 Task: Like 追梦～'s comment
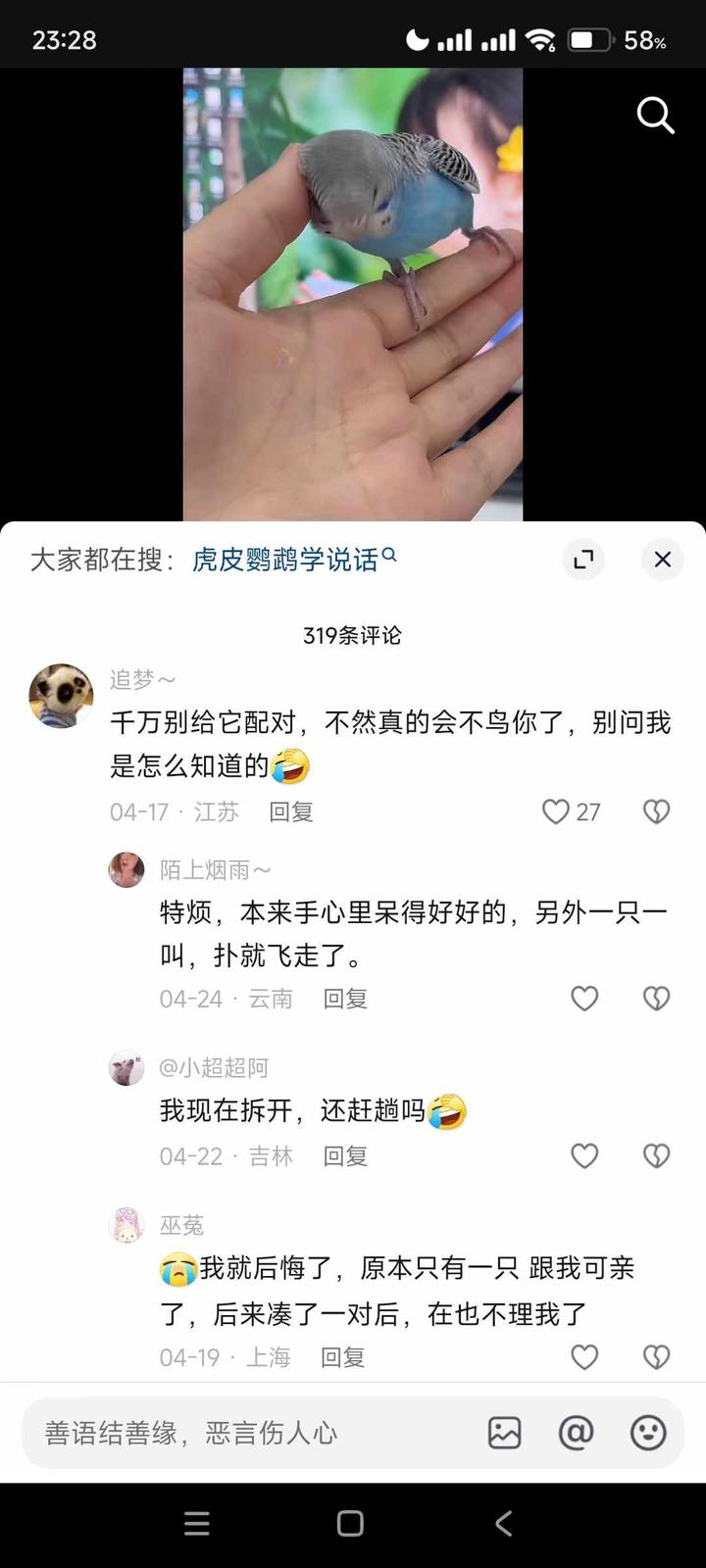(557, 811)
